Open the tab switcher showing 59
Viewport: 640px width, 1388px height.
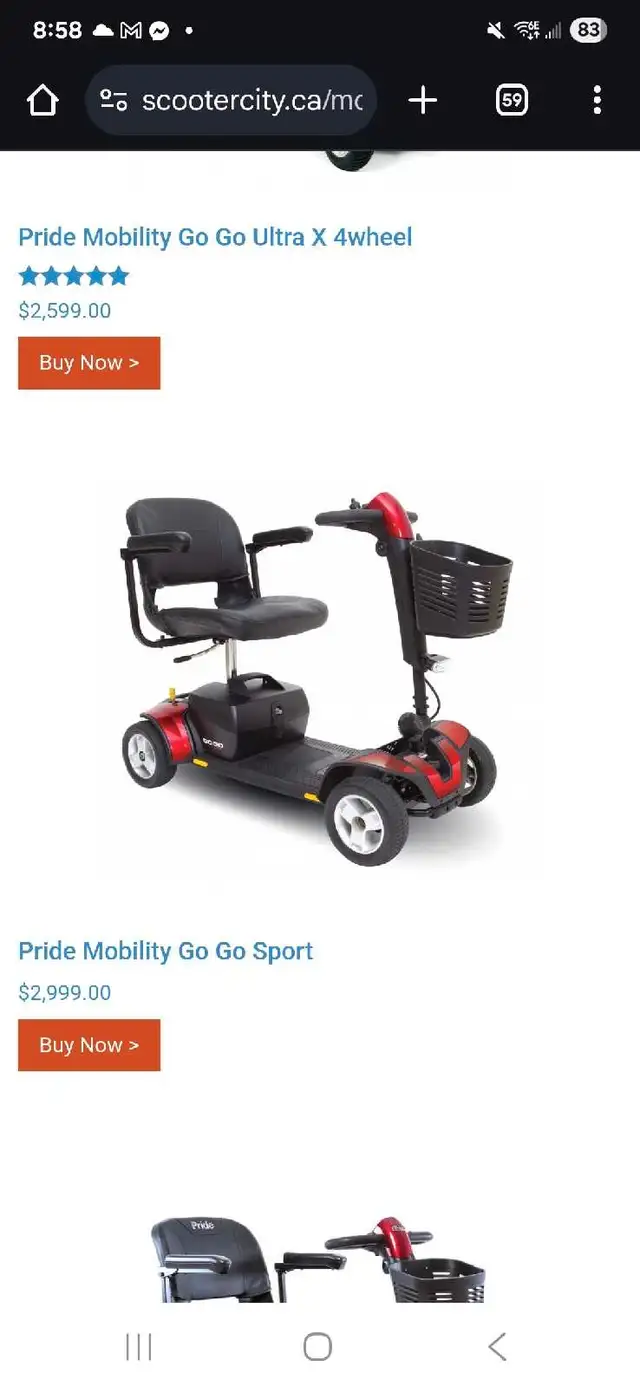[512, 100]
